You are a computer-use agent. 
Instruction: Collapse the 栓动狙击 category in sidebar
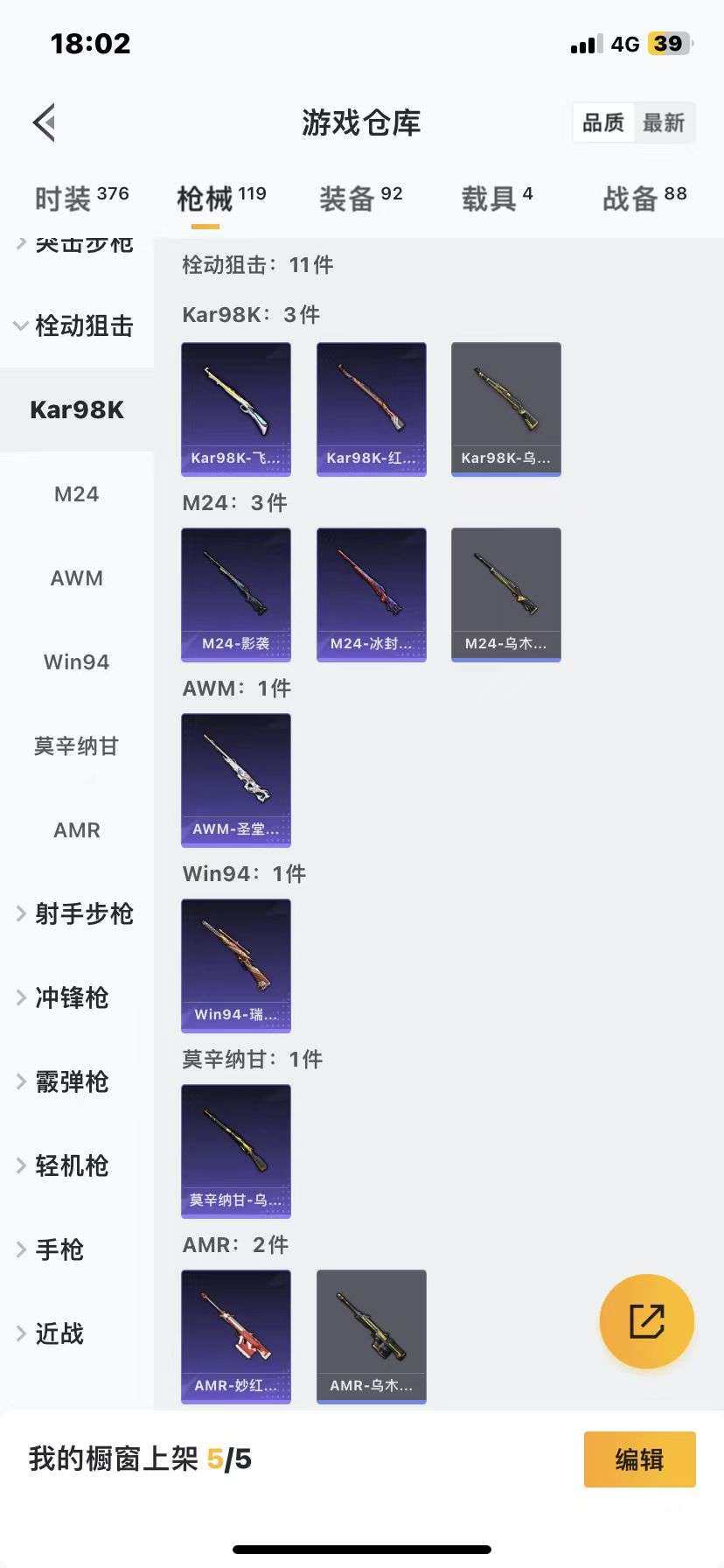[83, 326]
